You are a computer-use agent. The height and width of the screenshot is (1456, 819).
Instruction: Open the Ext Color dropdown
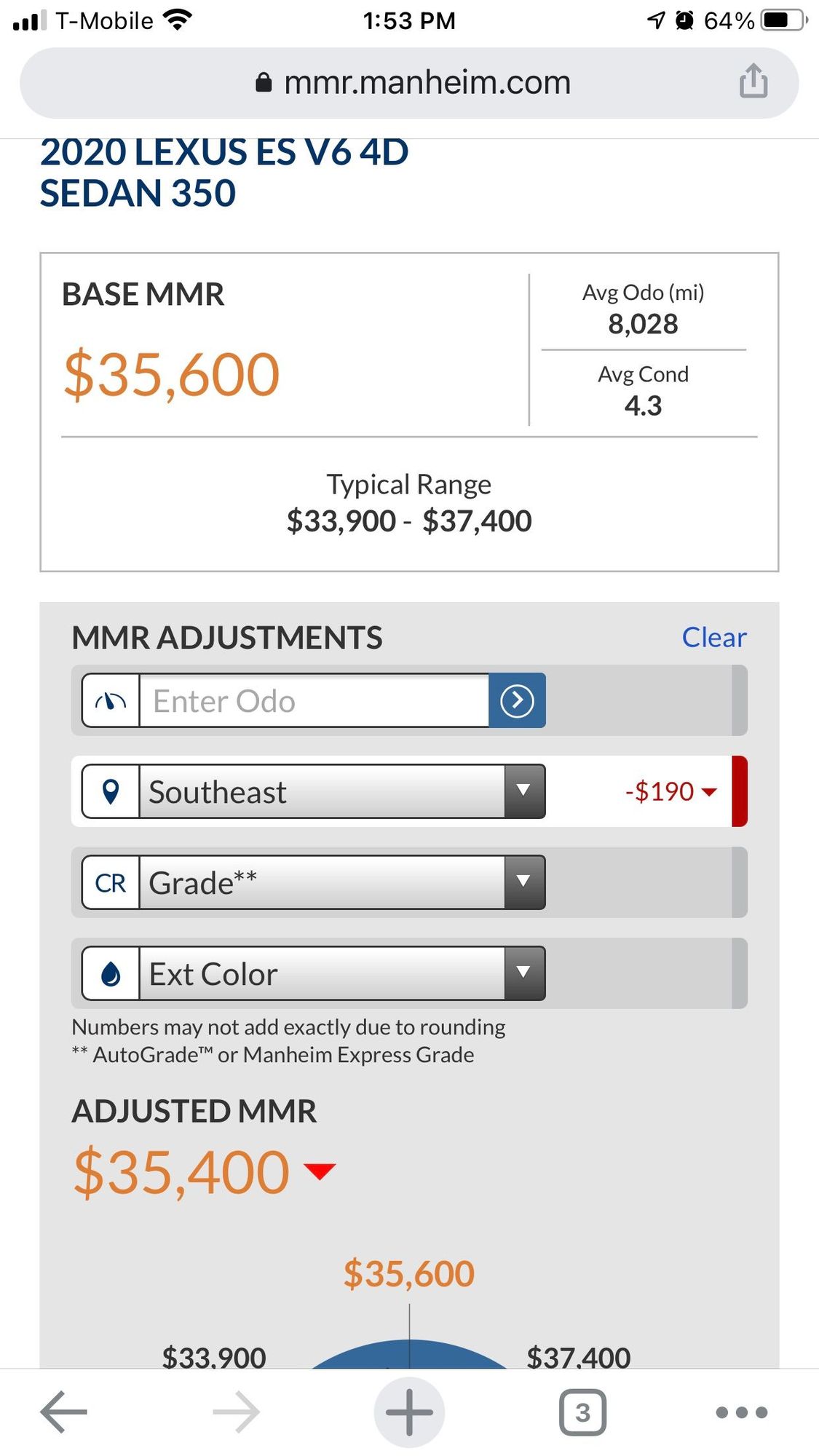click(x=314, y=973)
